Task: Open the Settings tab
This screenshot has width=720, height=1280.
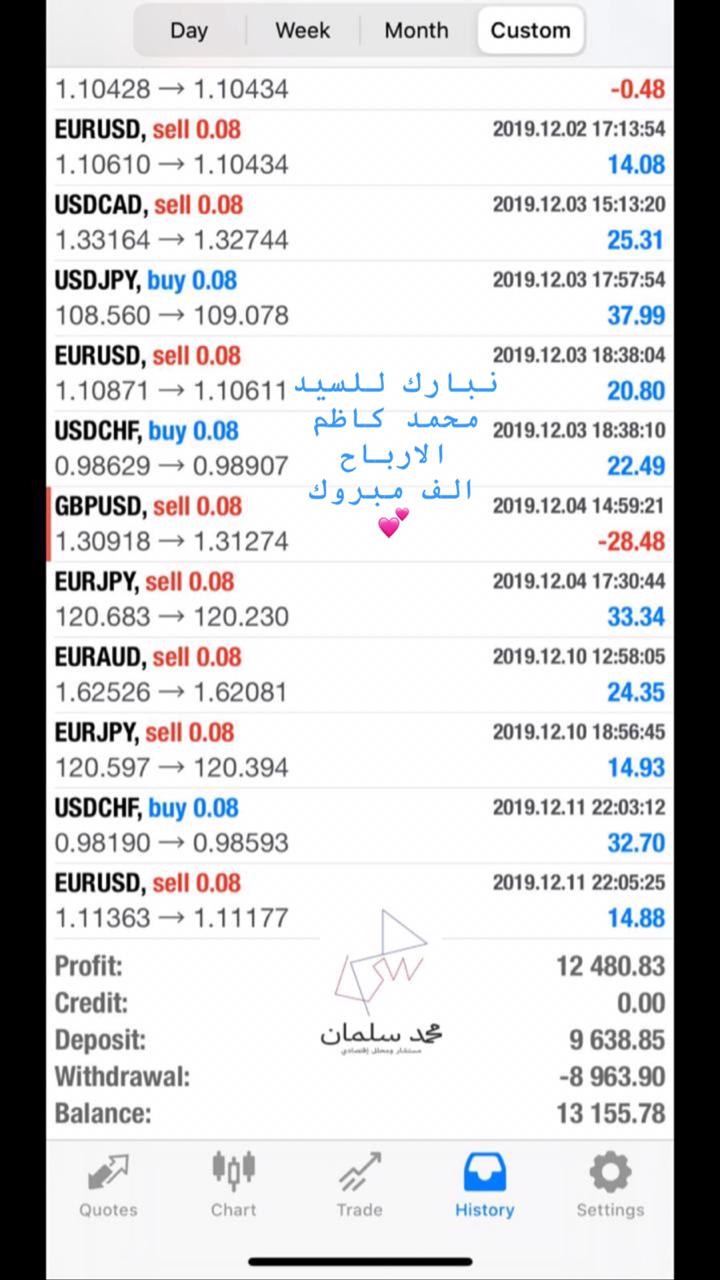Action: point(610,1185)
